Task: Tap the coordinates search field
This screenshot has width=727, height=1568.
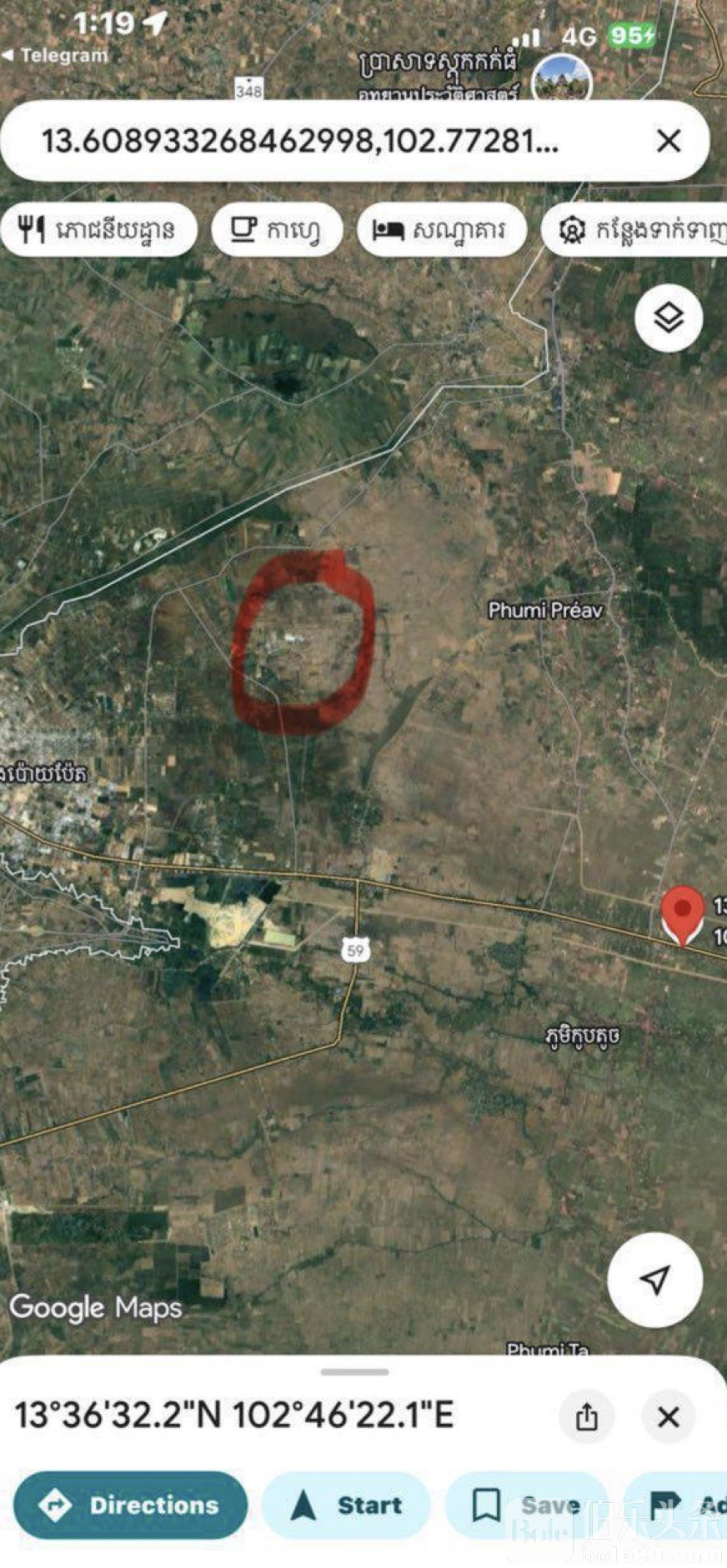Action: coord(300,141)
